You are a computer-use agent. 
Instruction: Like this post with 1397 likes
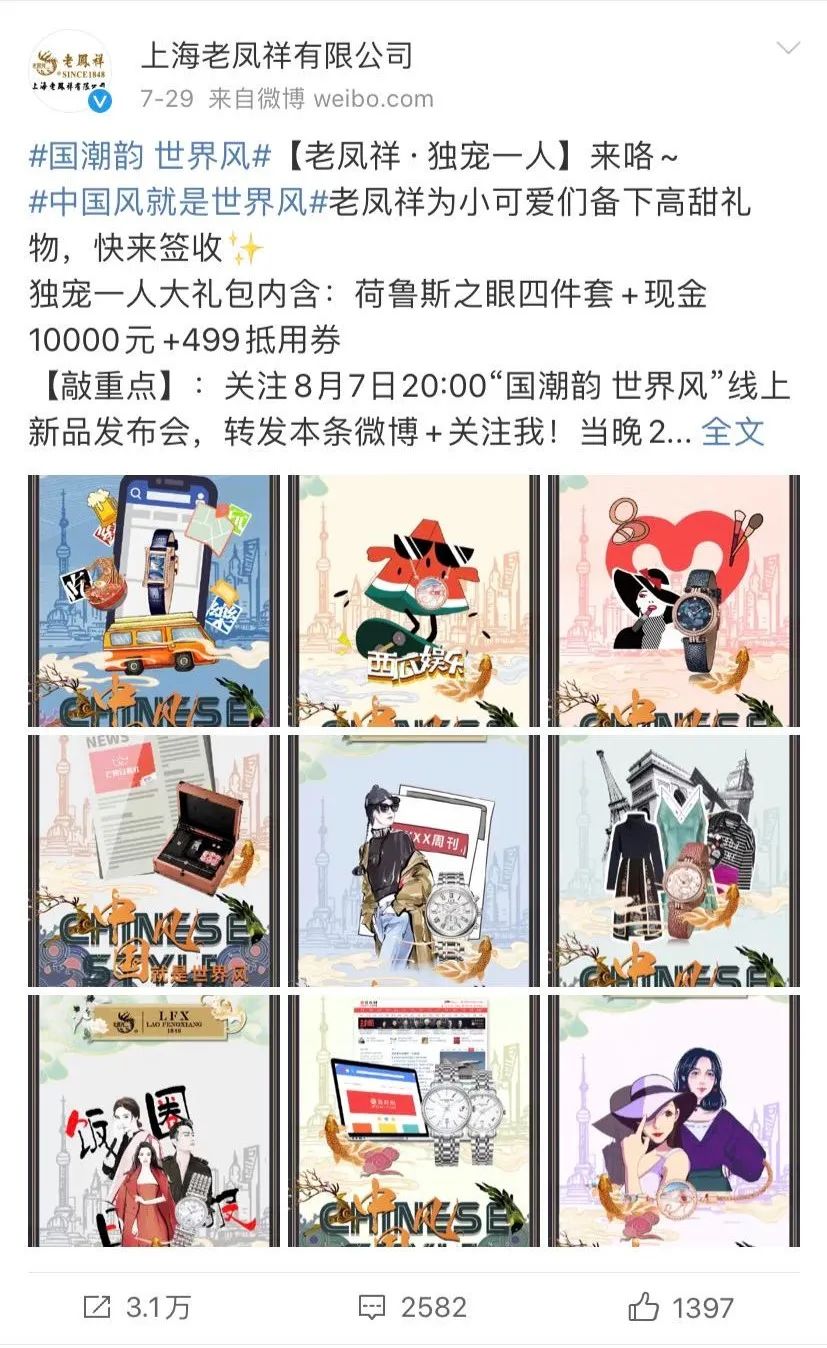point(681,1306)
